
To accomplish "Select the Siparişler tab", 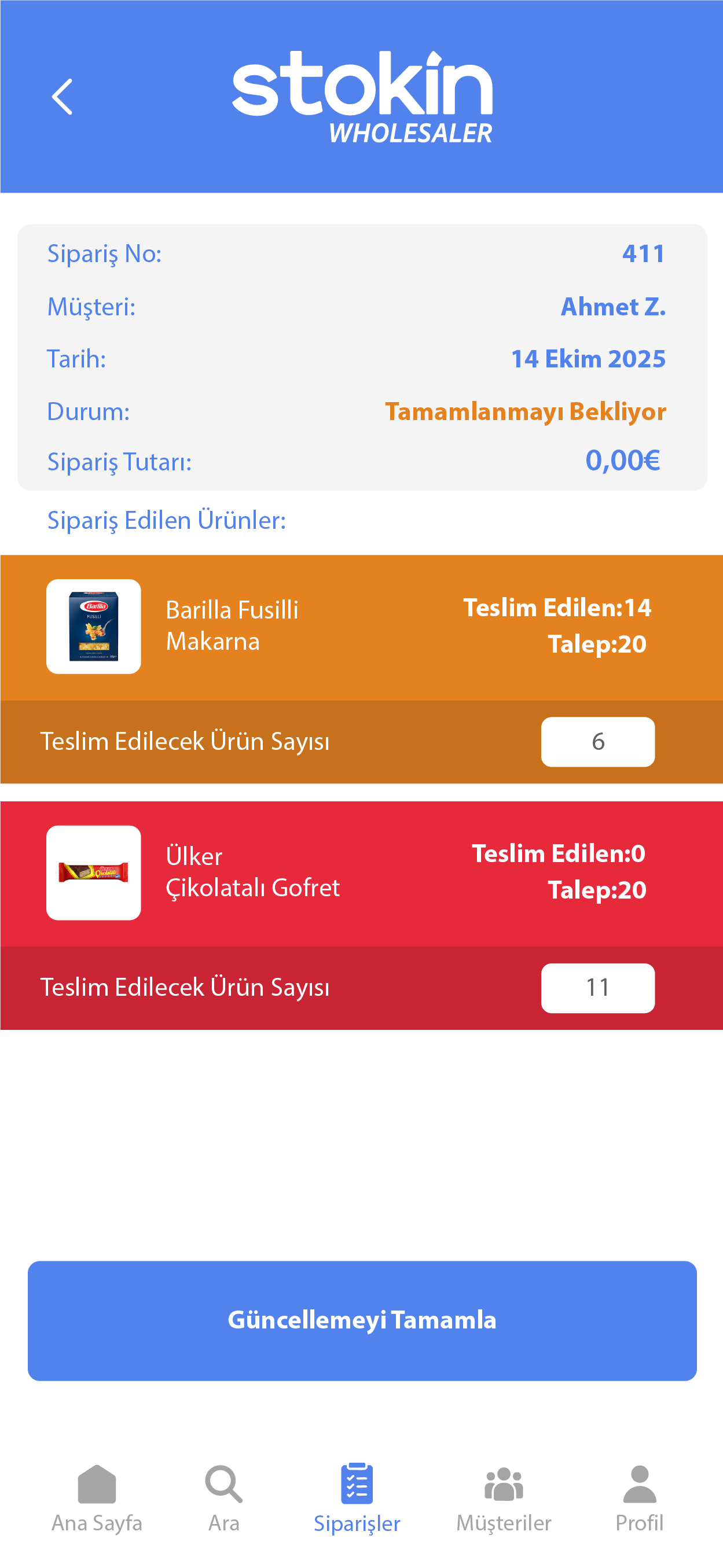I will (x=357, y=1499).
